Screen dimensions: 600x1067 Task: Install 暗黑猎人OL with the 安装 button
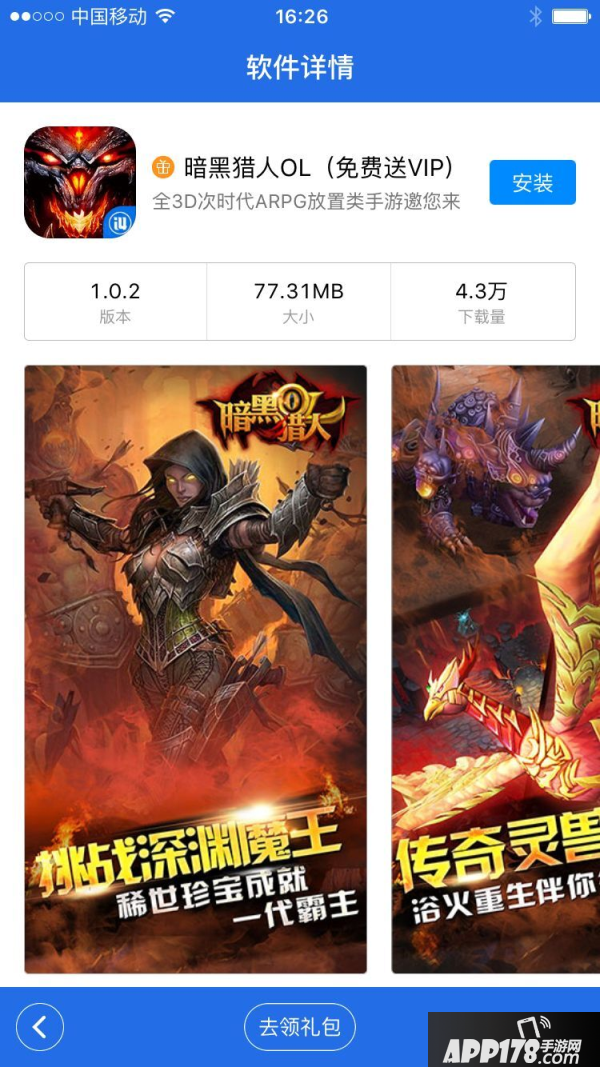532,183
